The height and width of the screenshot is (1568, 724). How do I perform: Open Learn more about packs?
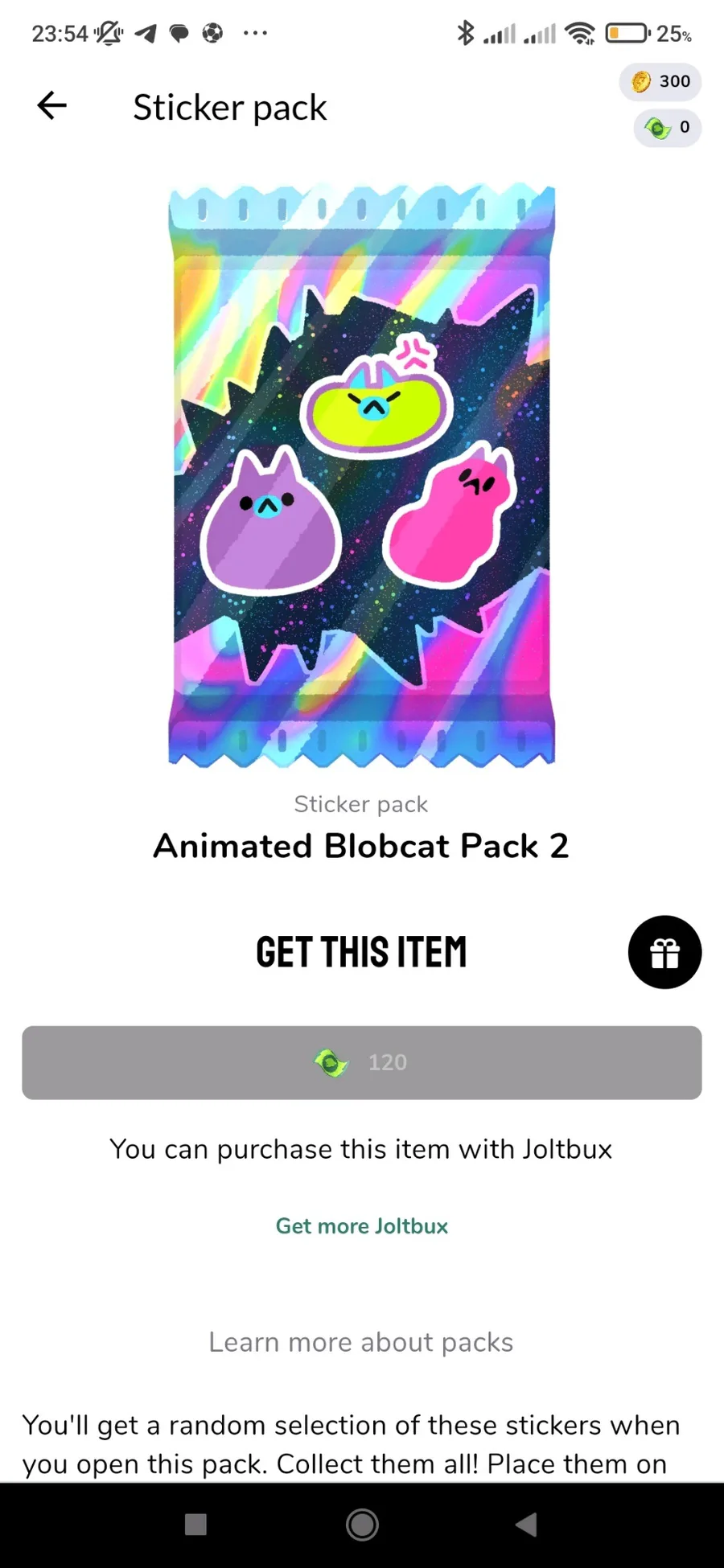coord(361,1342)
